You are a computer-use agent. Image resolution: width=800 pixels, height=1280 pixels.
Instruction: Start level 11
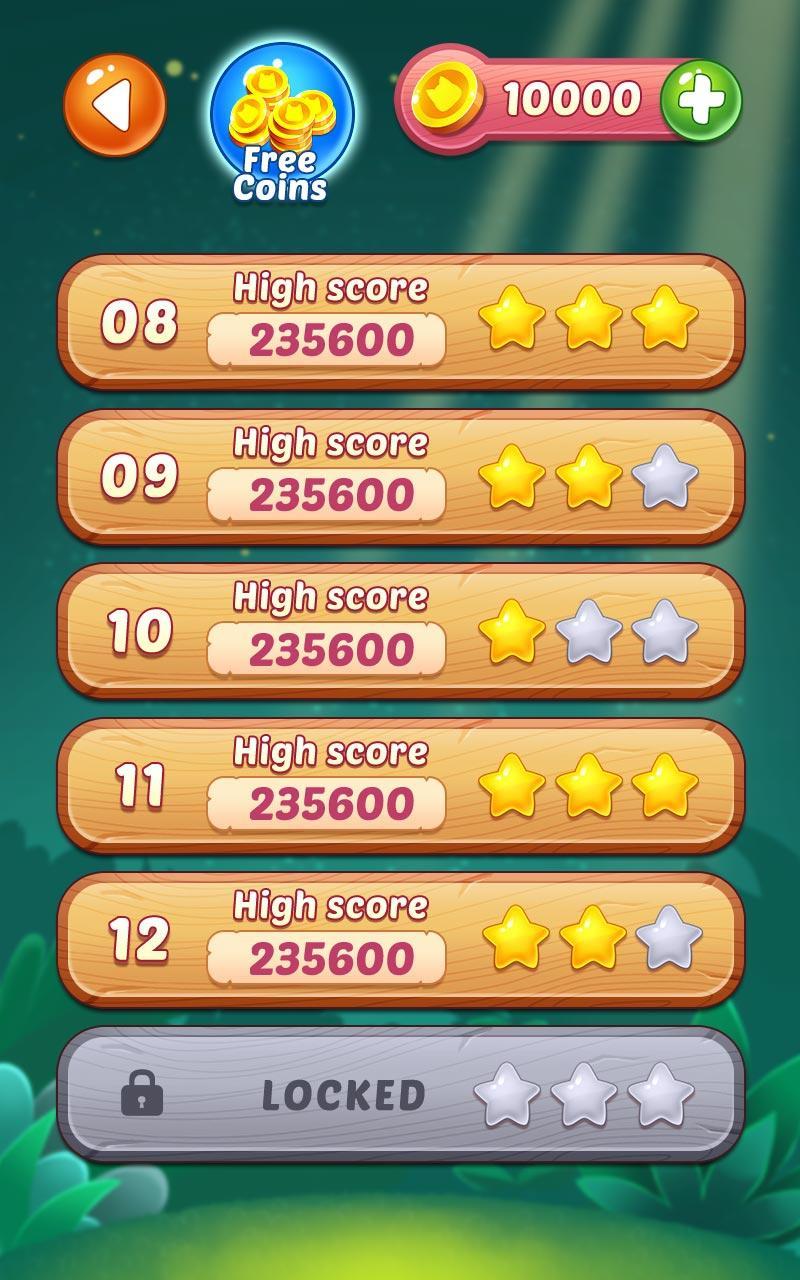(x=400, y=786)
